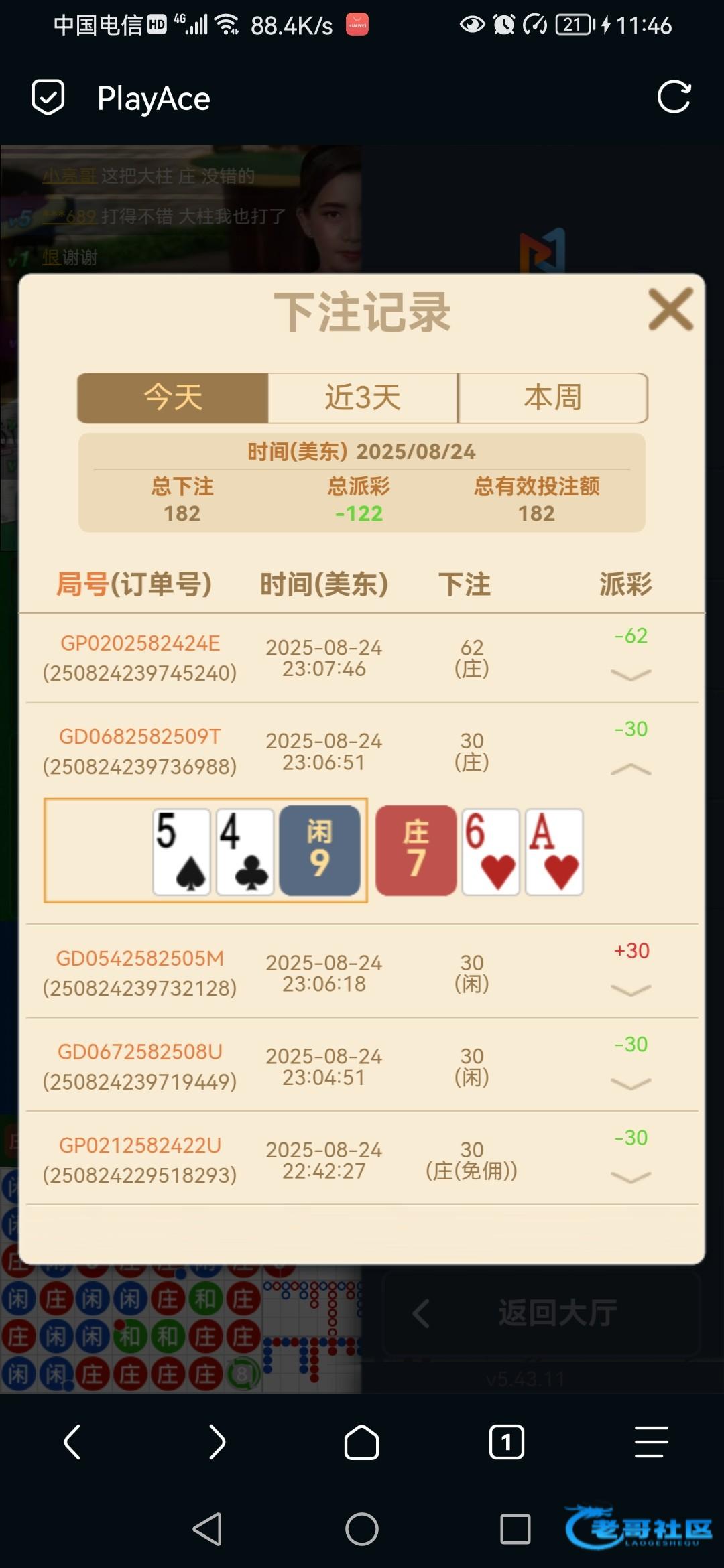The image size is (724, 1568).
Task: Expand details for round GP0212582422U
Action: [631, 1177]
